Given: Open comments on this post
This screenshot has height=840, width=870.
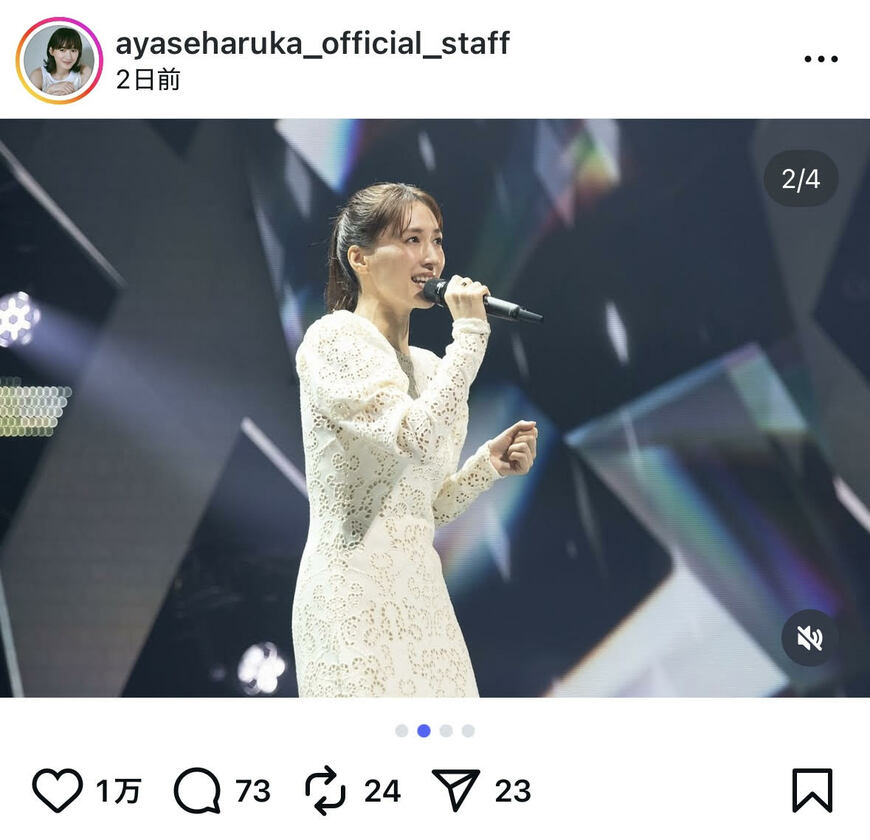Looking at the screenshot, I should [196, 791].
